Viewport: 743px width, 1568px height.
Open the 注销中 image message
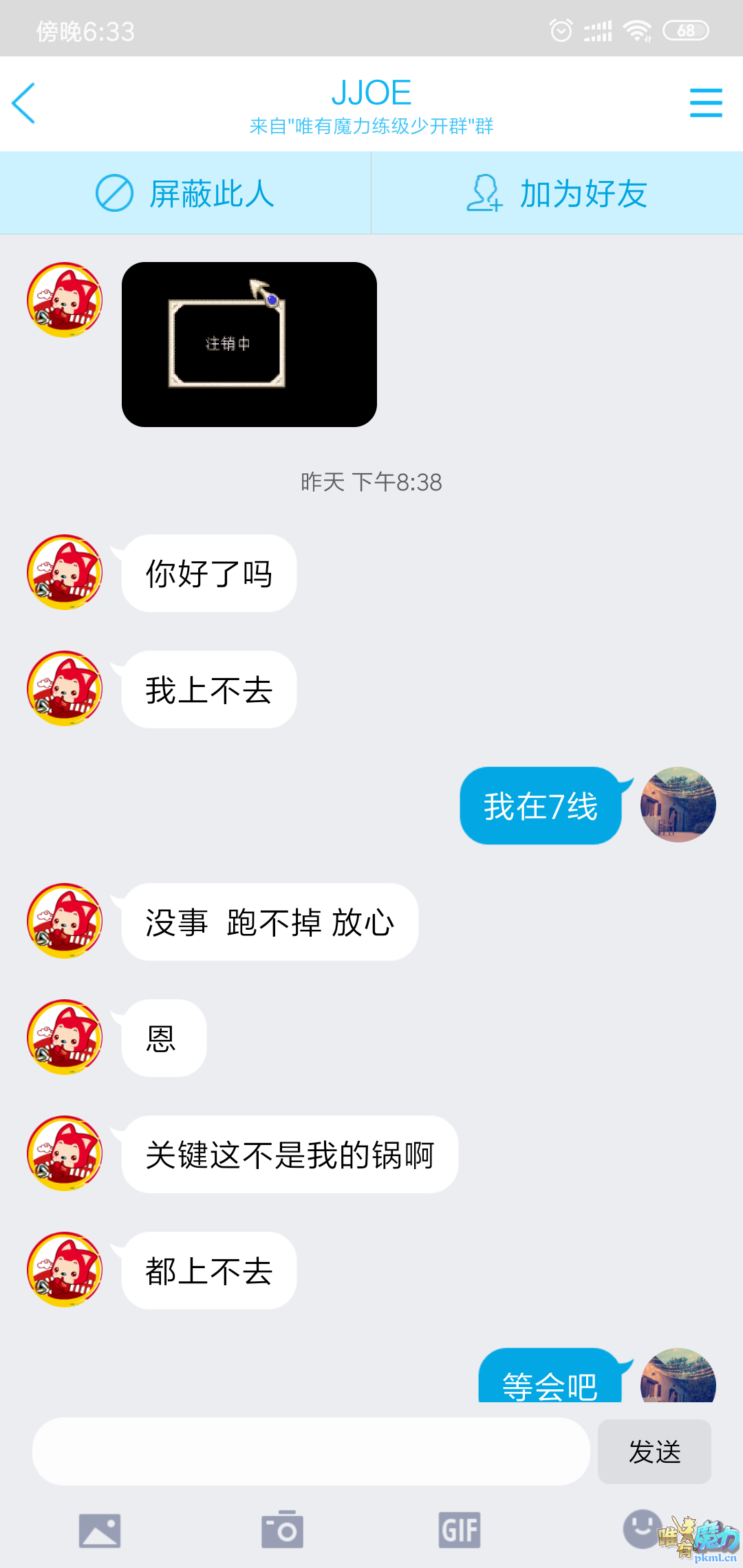point(249,344)
